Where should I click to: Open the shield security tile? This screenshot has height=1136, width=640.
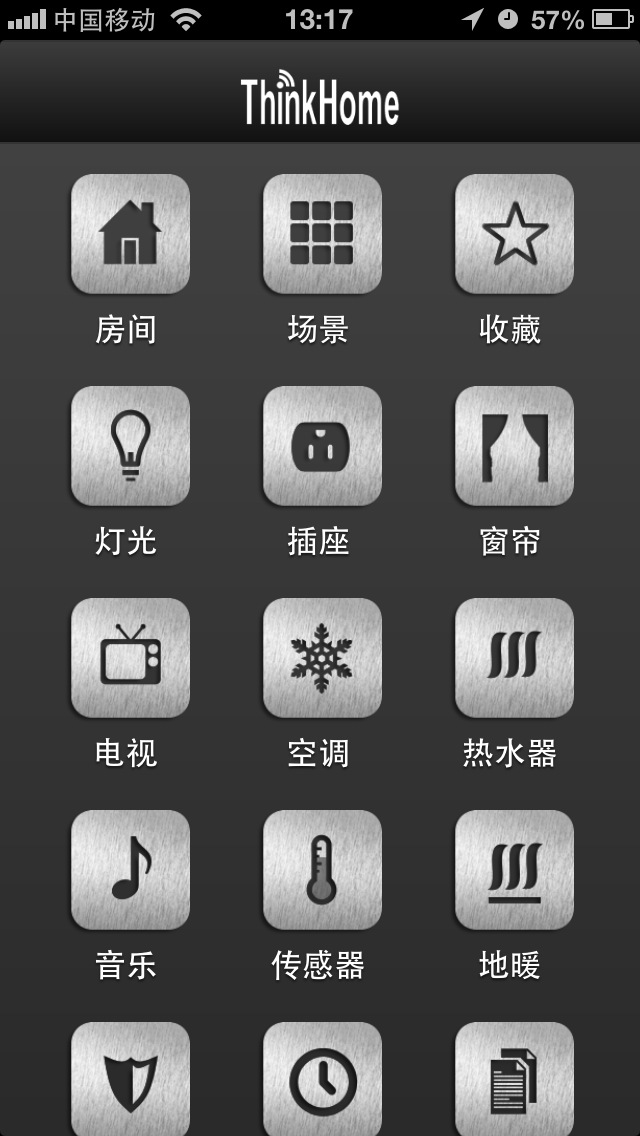pos(130,1078)
